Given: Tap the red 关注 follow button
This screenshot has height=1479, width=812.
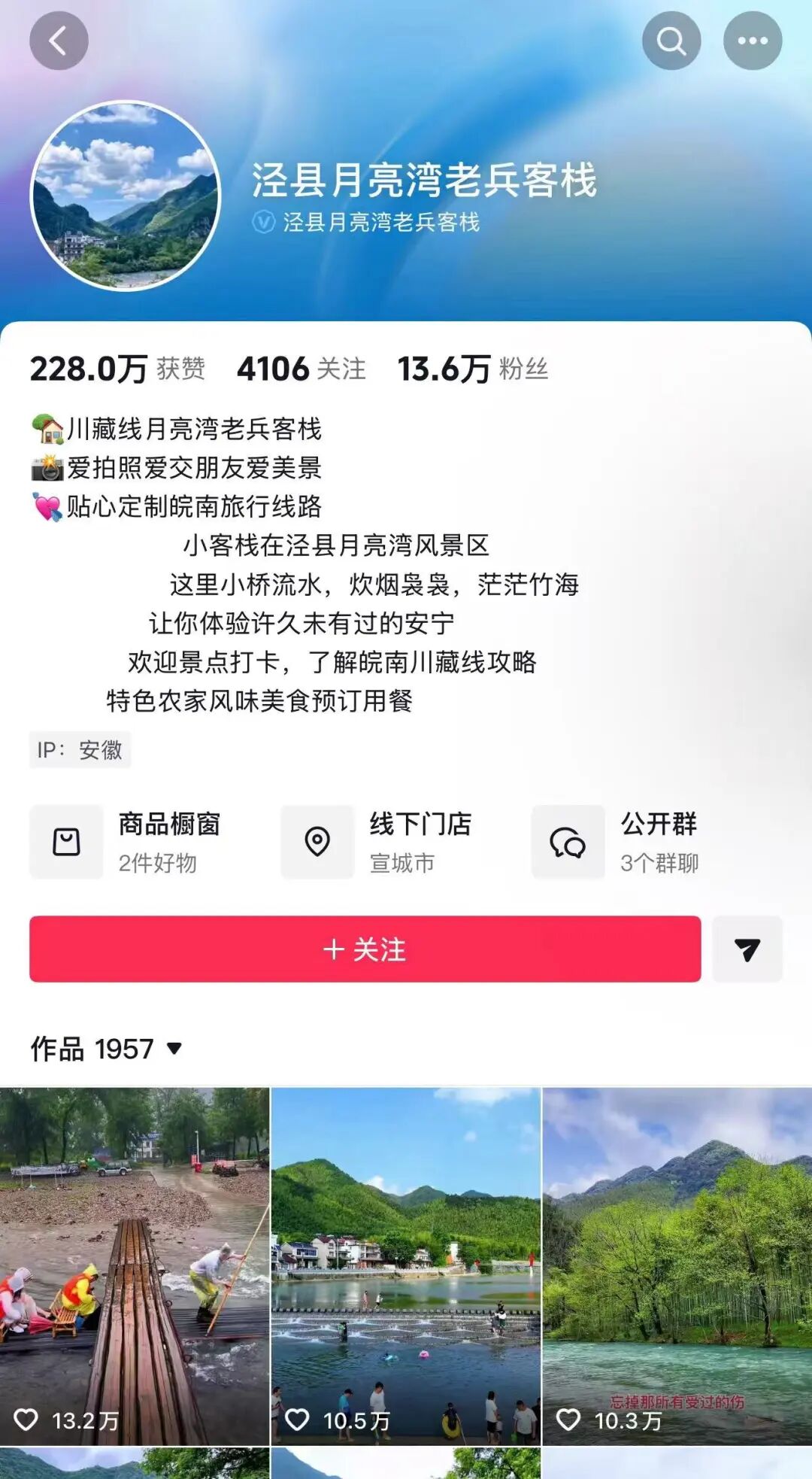Looking at the screenshot, I should click(x=365, y=949).
